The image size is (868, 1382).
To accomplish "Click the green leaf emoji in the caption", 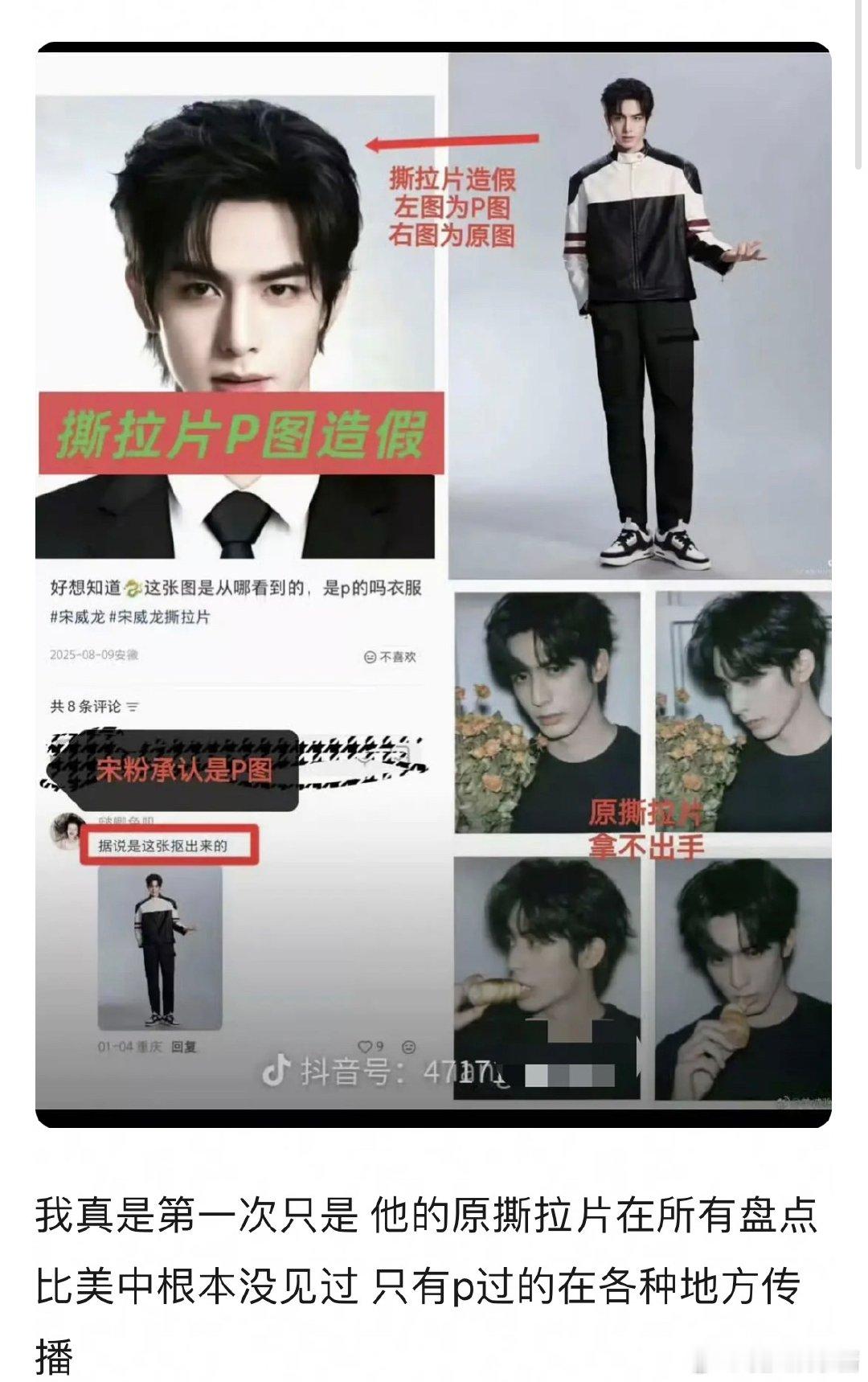I will [133, 587].
